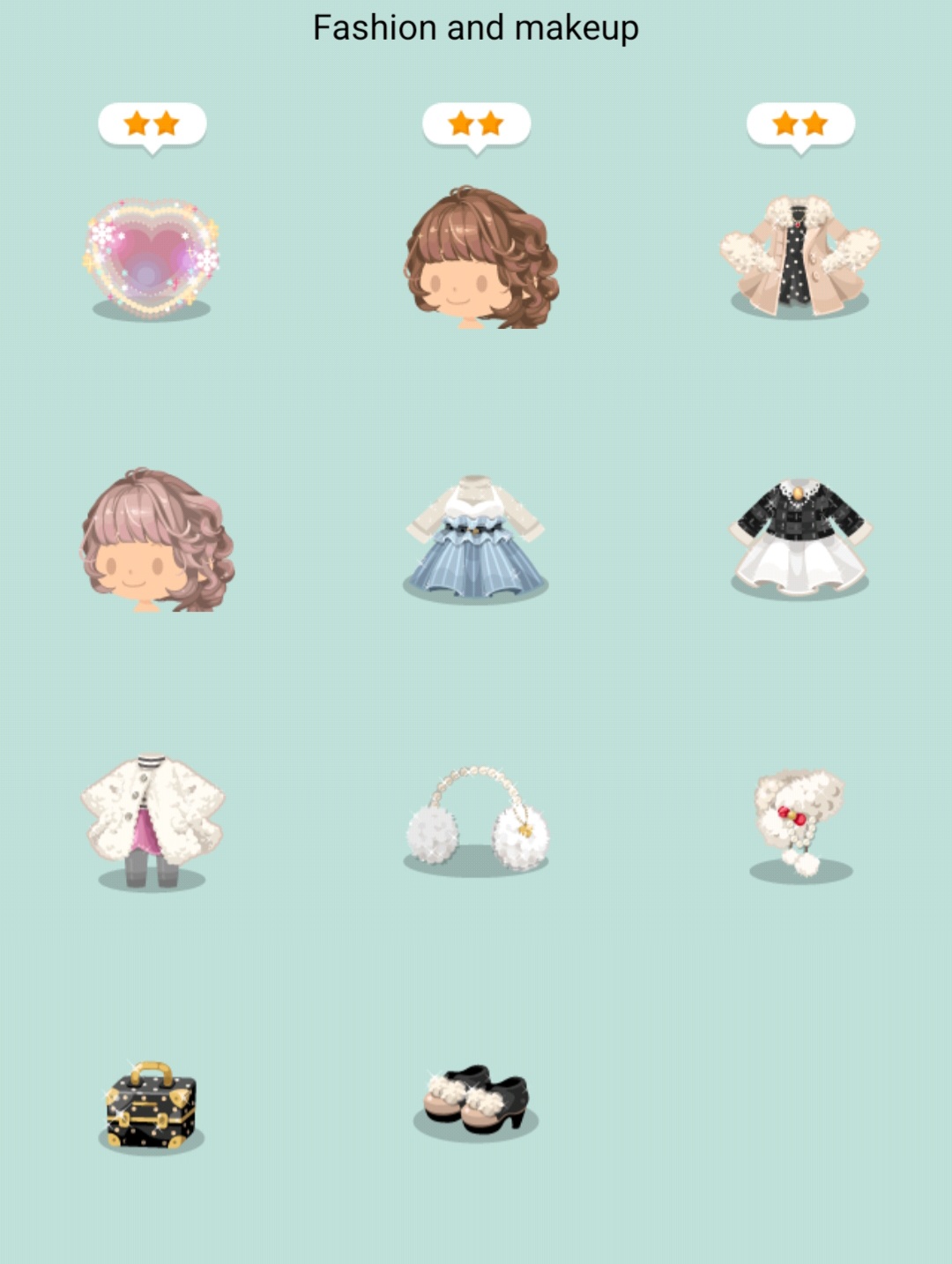The width and height of the screenshot is (952, 1264).
Task: Pick the white fluffy earmuffs
Action: [x=477, y=820]
